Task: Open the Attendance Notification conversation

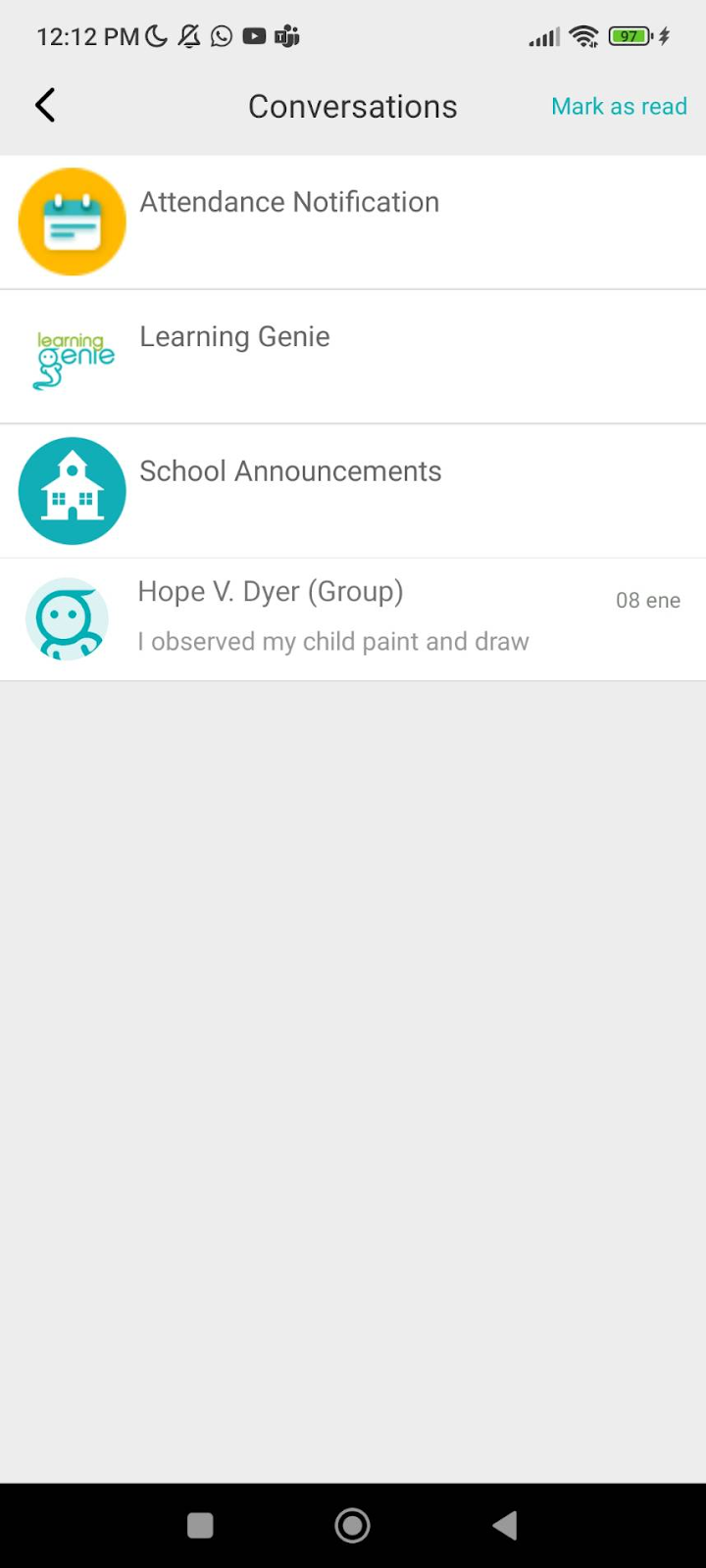Action: coord(353,221)
